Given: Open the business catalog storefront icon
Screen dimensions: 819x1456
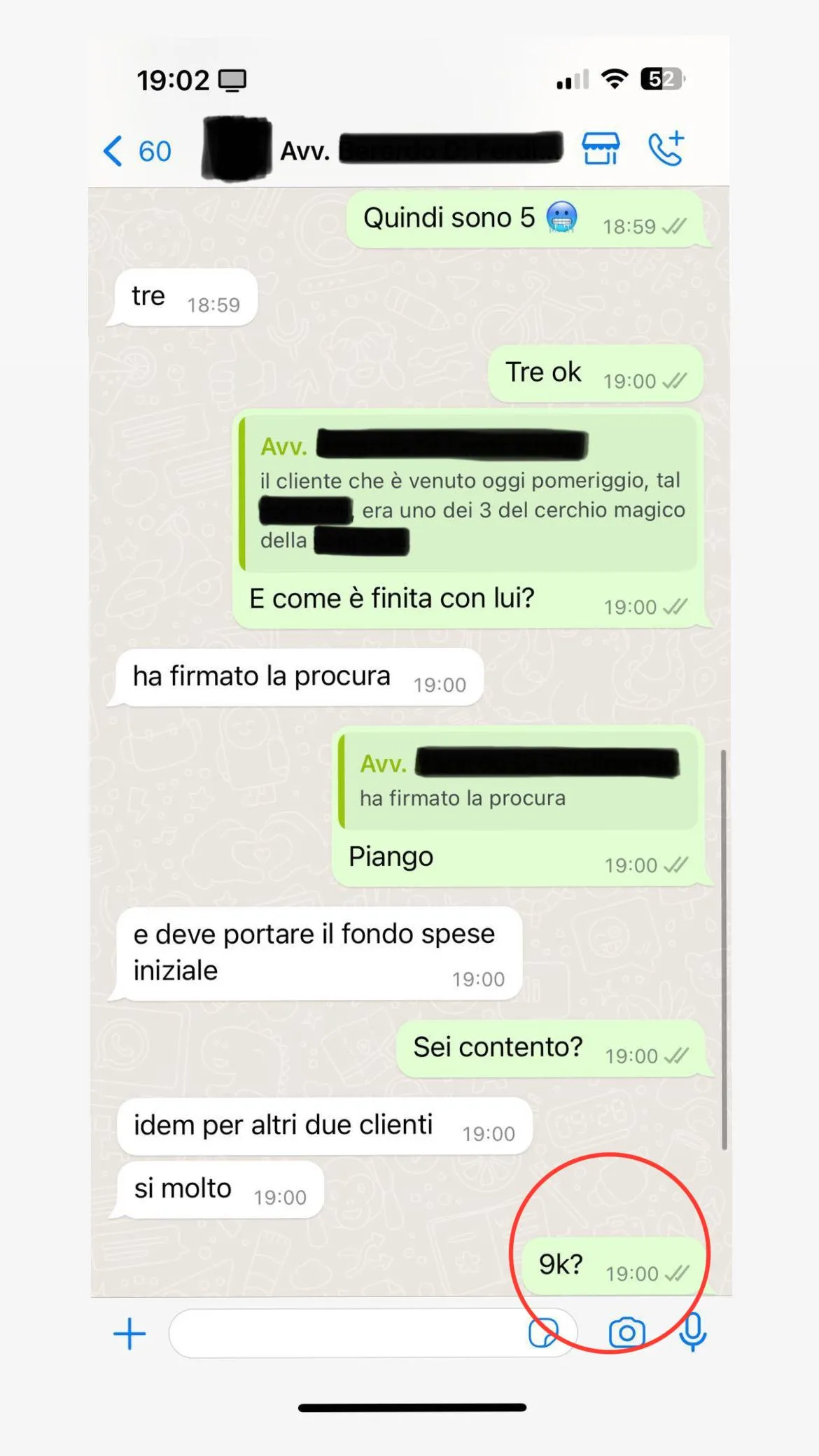Looking at the screenshot, I should click(601, 148).
